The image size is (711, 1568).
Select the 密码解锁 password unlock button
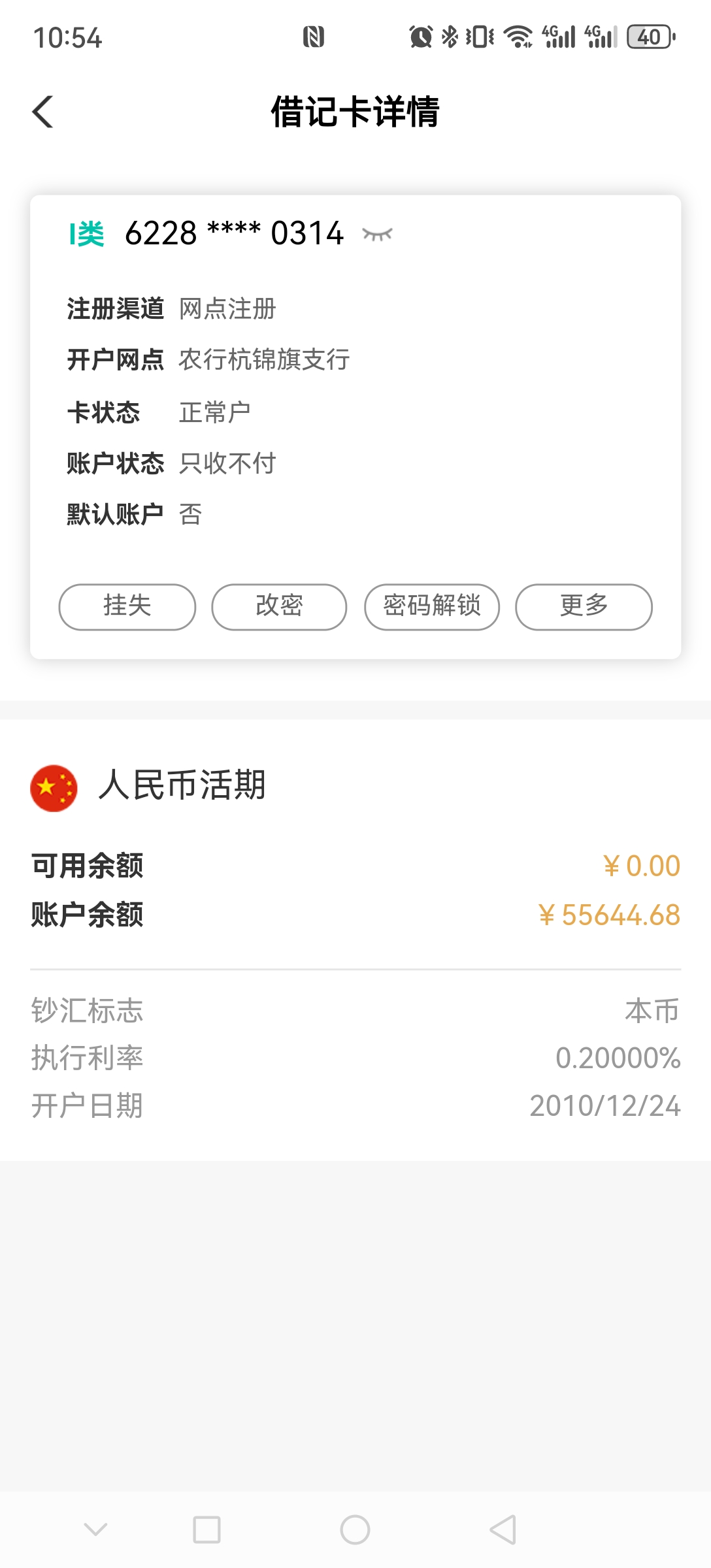pyautogui.click(x=432, y=606)
